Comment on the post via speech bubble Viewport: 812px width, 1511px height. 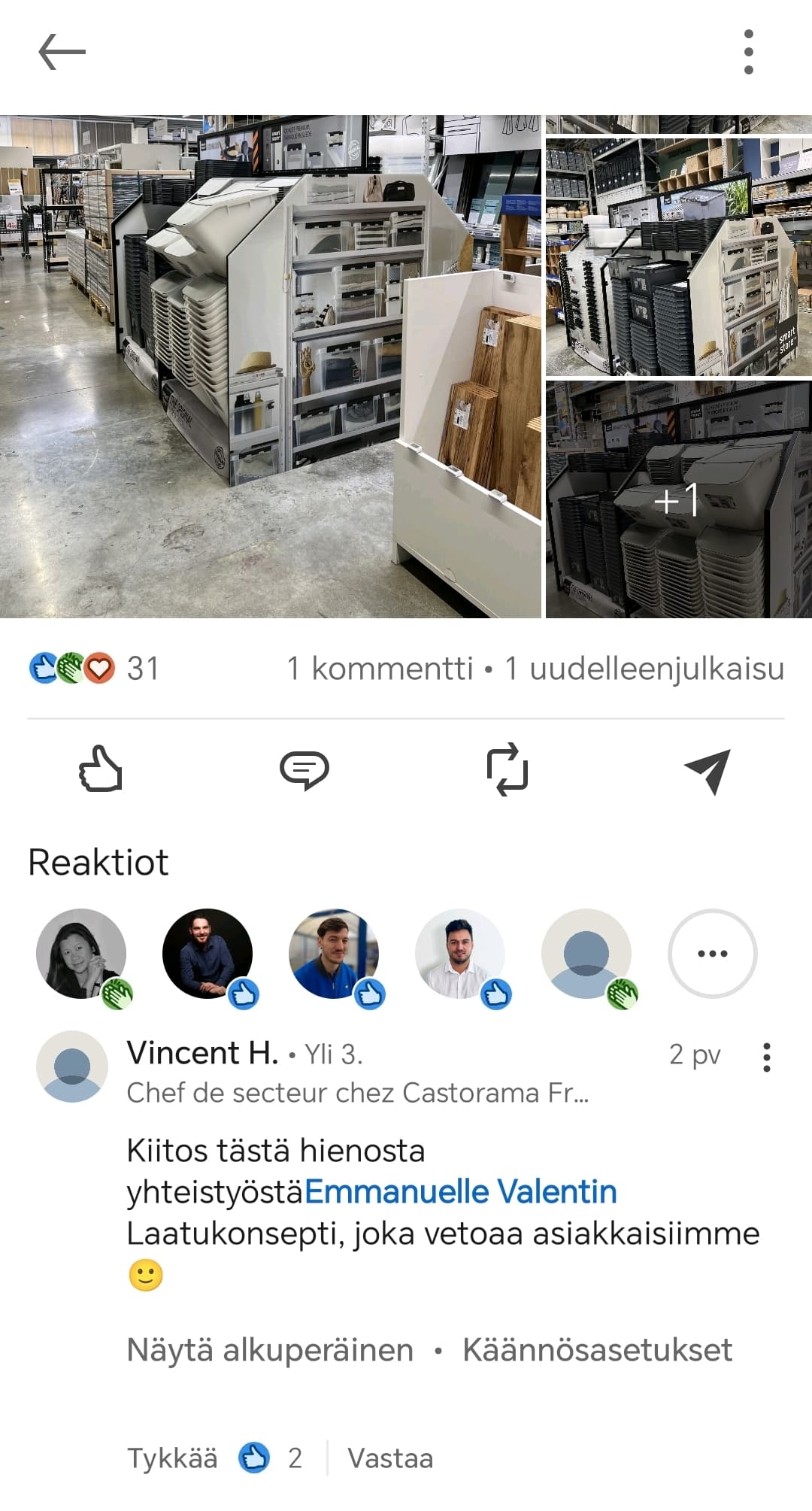pyautogui.click(x=304, y=770)
